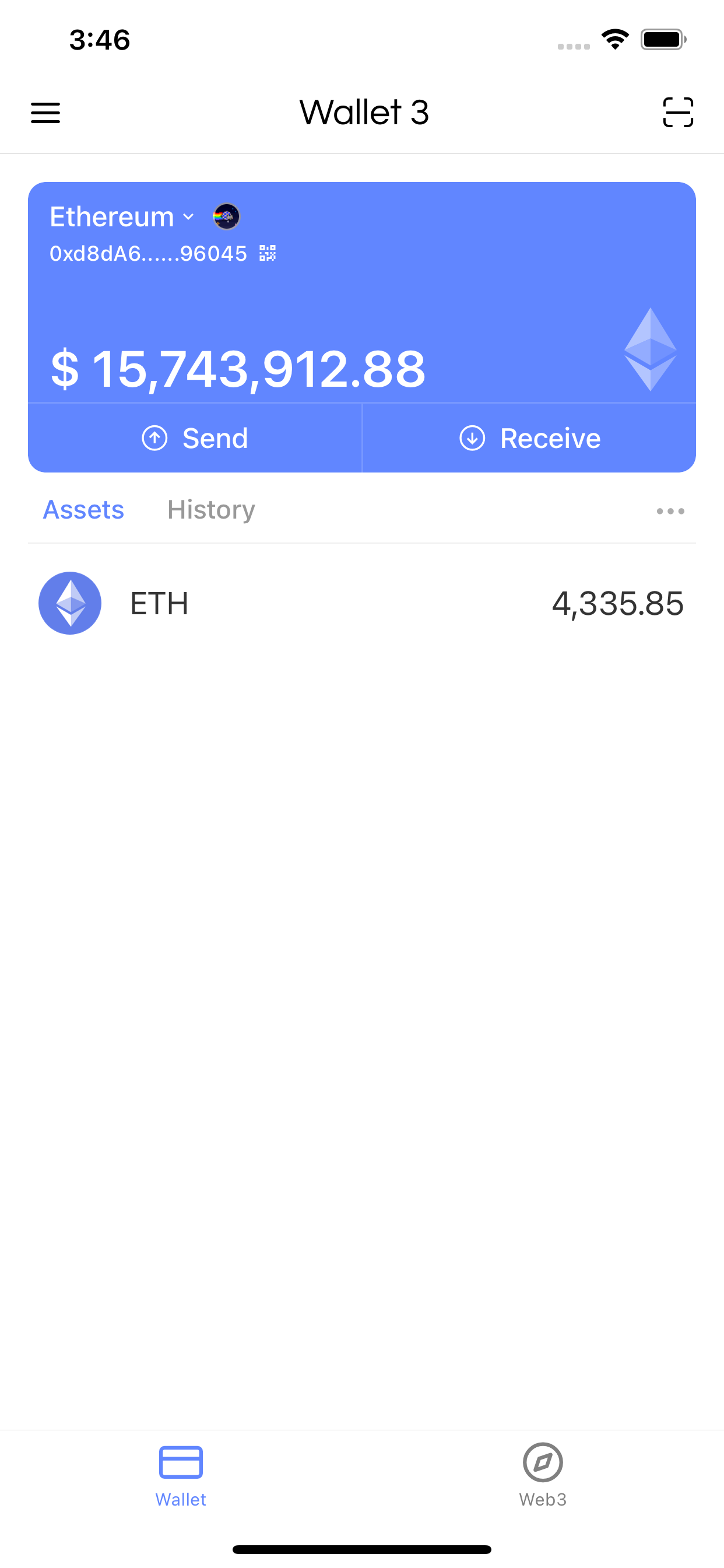Expand the Ethereum network dropdown
The width and height of the screenshot is (724, 1568).
[x=122, y=216]
